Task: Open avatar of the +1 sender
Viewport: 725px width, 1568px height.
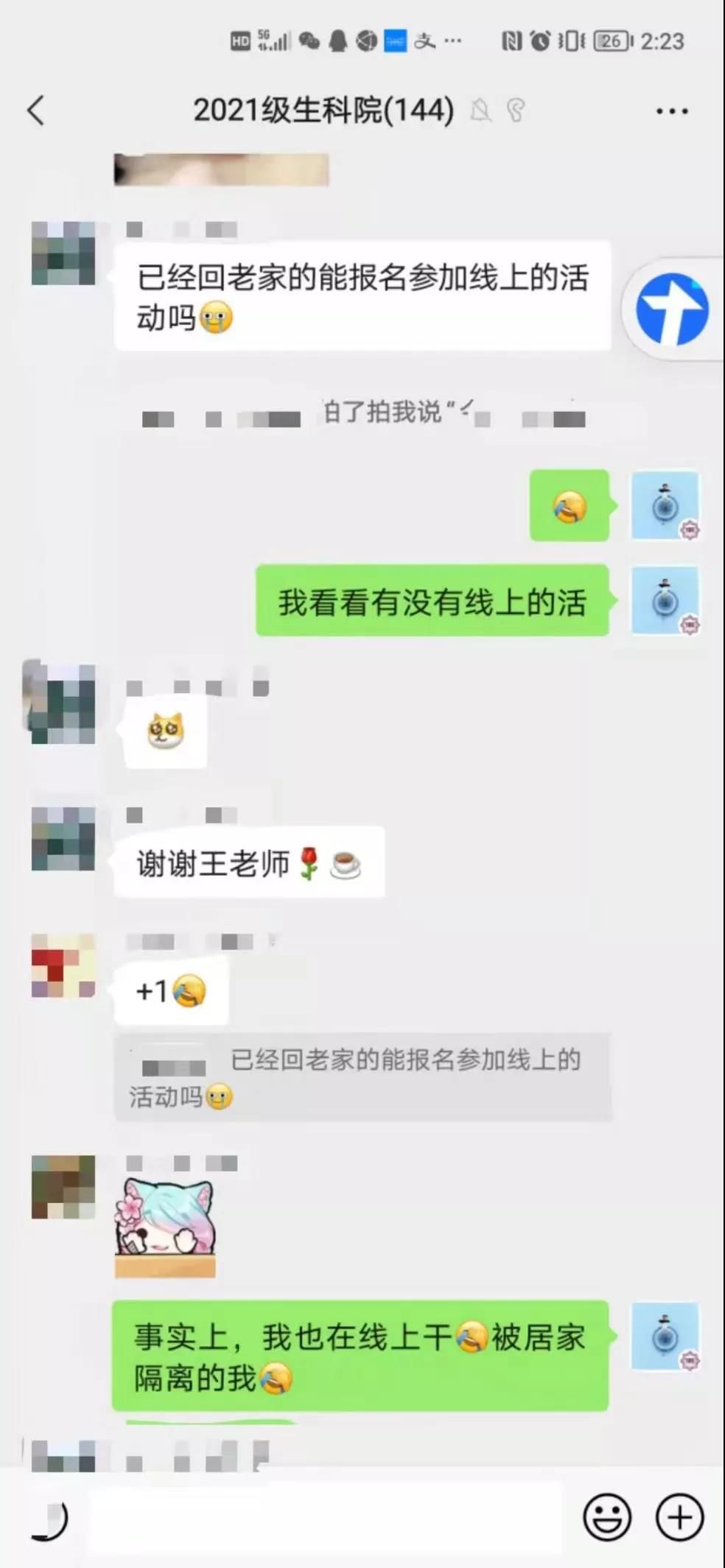Action: click(63, 965)
